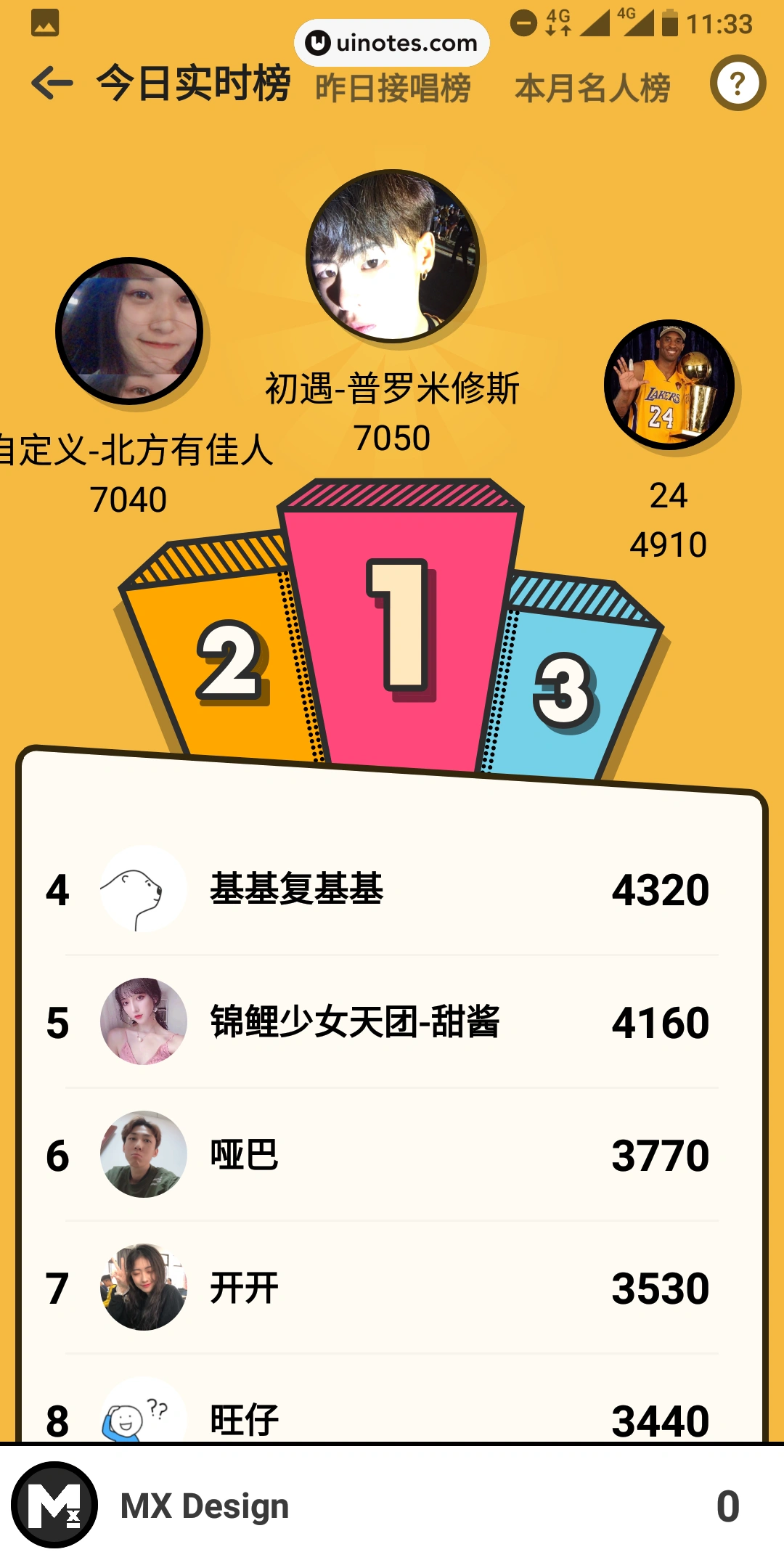Open third place user 24 avatar
Viewport: 784px width, 1568px height.
click(x=669, y=385)
